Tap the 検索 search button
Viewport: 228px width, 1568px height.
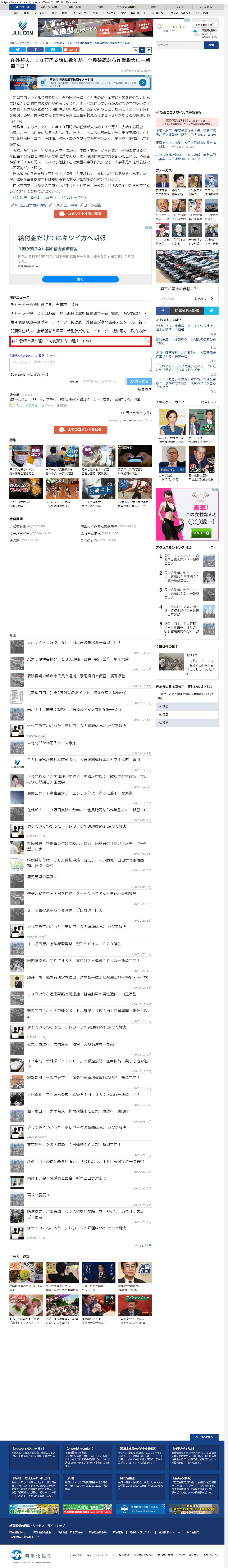pos(211,44)
